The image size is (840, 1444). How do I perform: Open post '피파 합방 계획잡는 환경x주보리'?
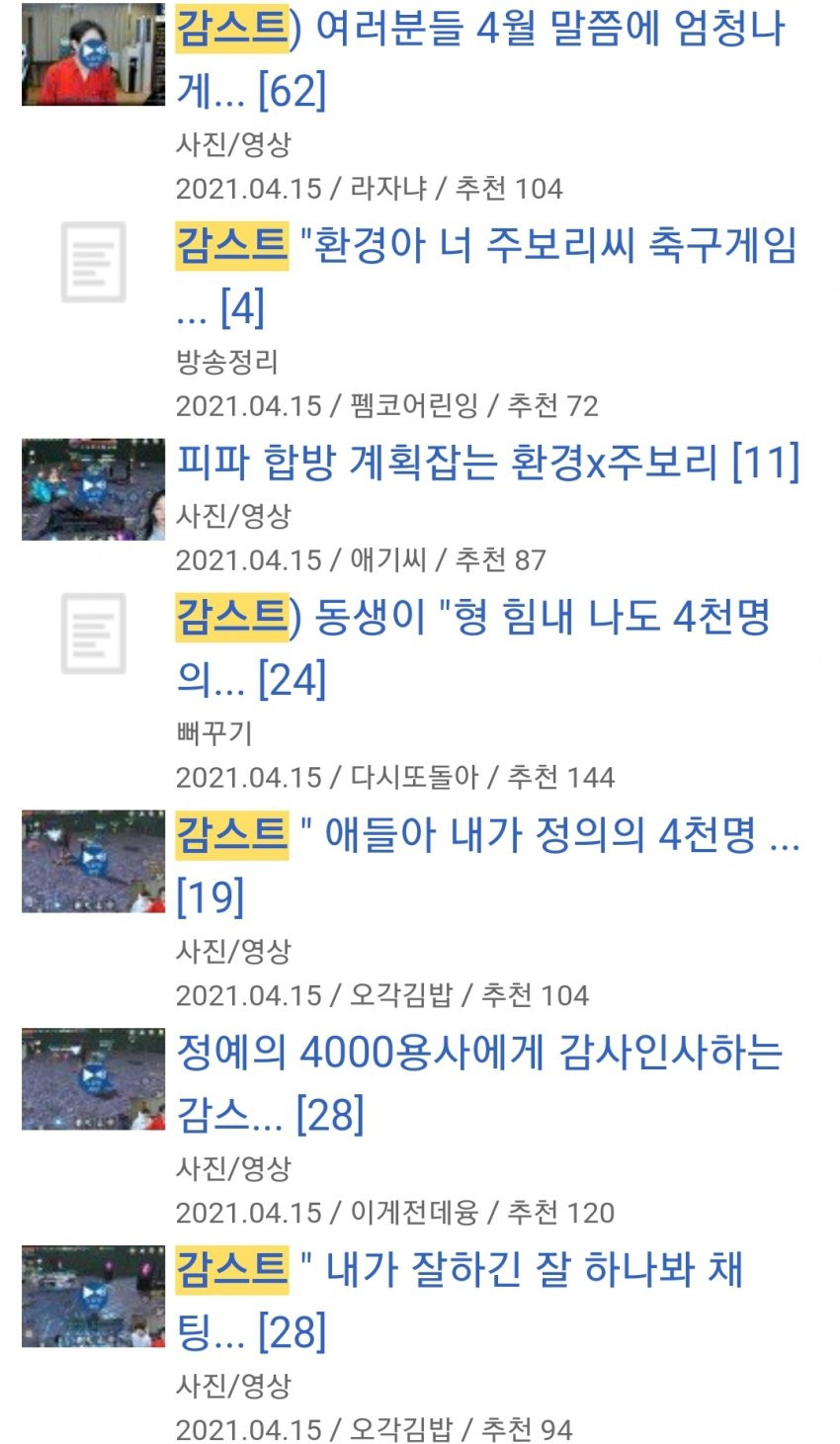click(487, 463)
